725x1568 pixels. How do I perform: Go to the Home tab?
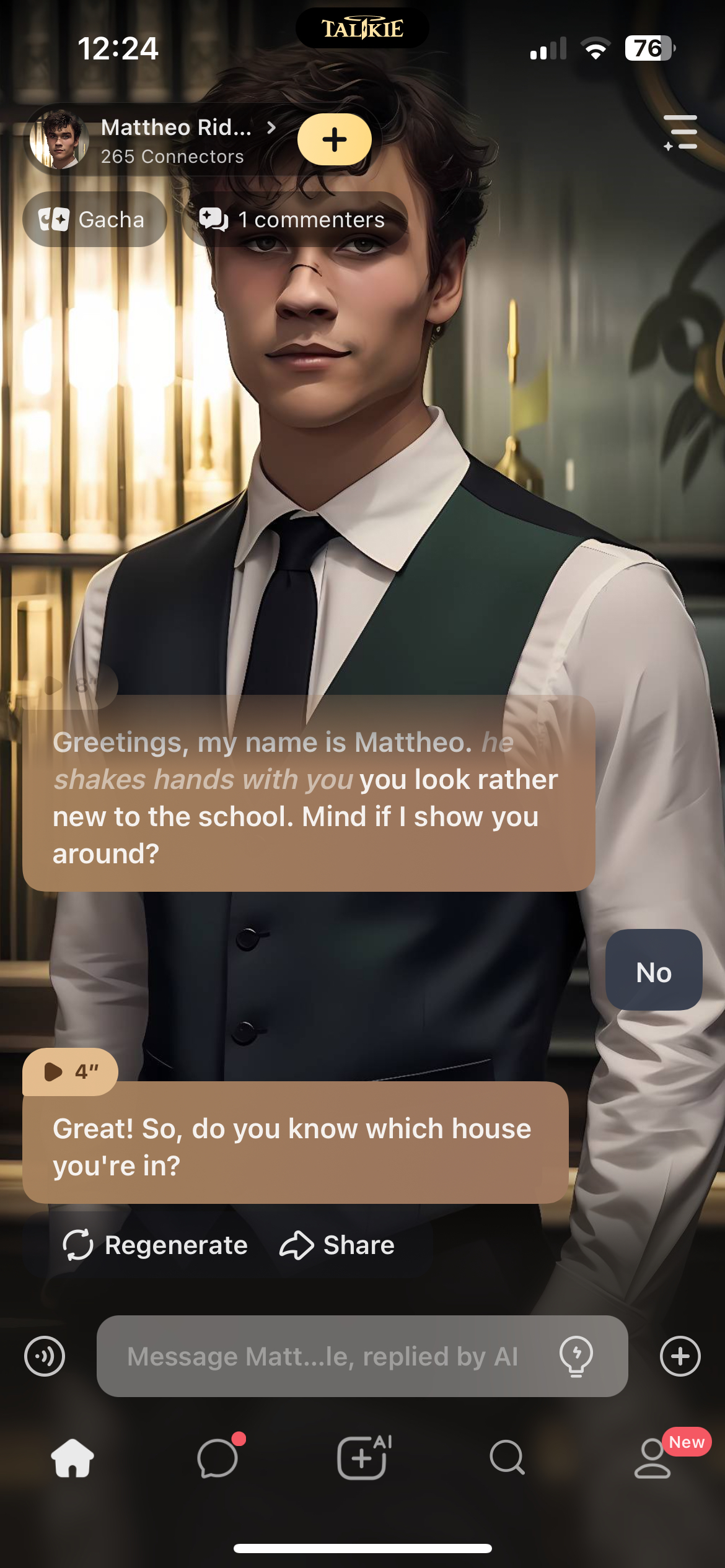pyautogui.click(x=72, y=1458)
